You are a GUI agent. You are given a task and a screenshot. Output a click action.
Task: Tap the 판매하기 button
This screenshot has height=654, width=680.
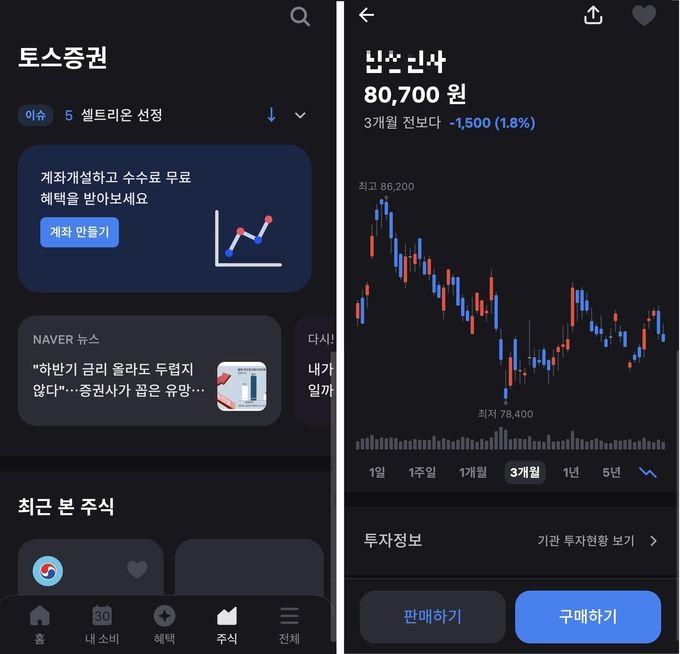pos(432,616)
